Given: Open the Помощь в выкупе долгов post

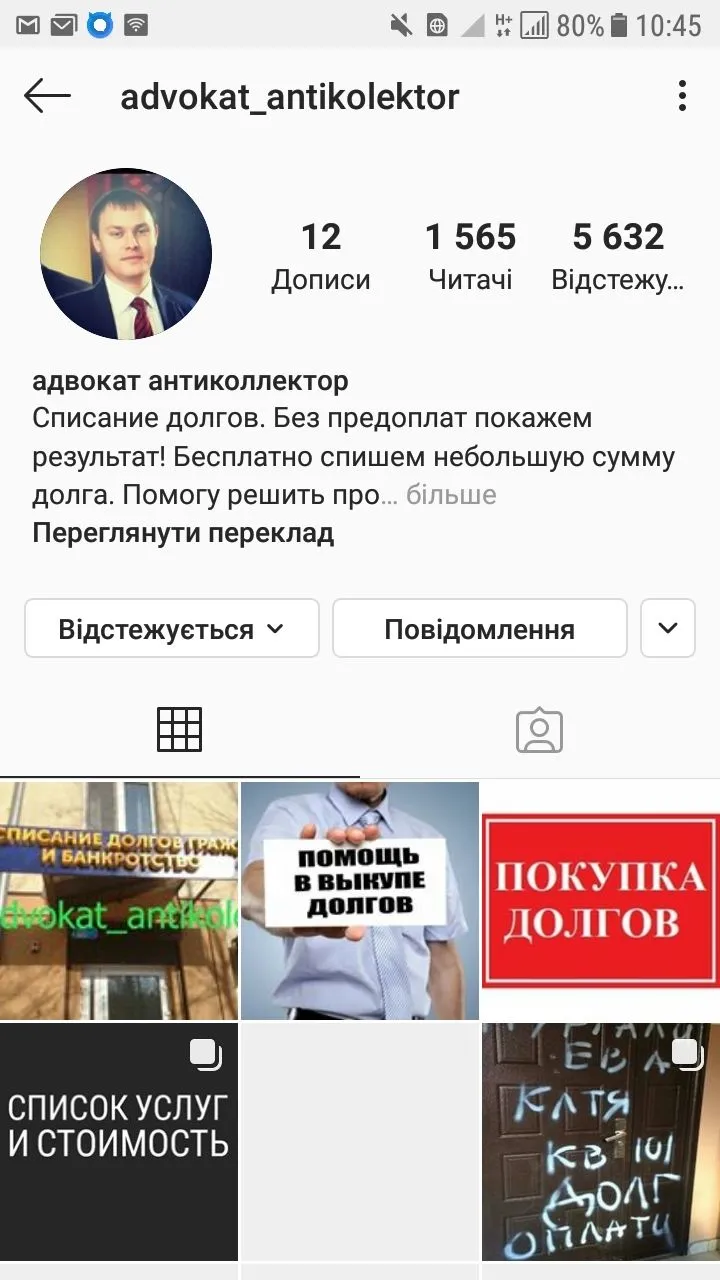Looking at the screenshot, I should coord(360,900).
